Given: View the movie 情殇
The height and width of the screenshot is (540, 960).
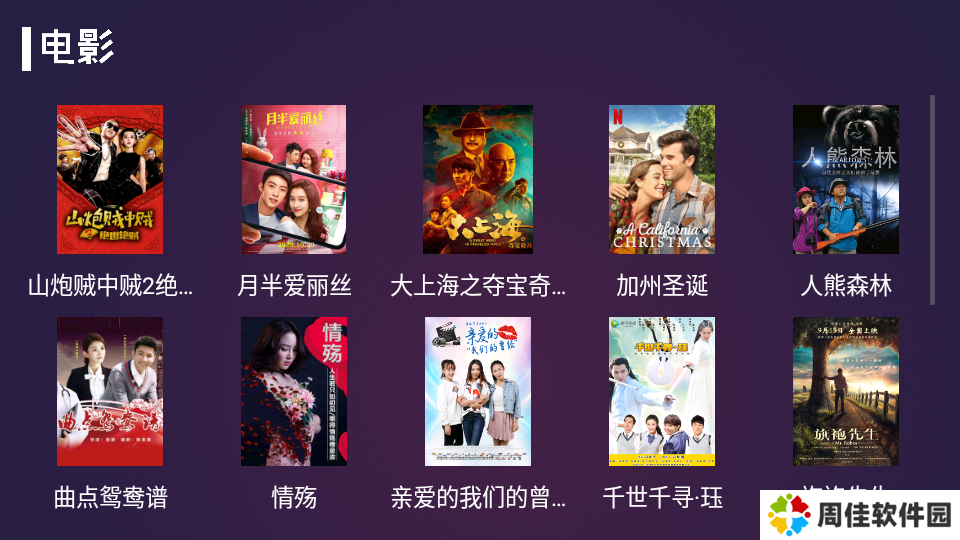Looking at the screenshot, I should click(294, 392).
